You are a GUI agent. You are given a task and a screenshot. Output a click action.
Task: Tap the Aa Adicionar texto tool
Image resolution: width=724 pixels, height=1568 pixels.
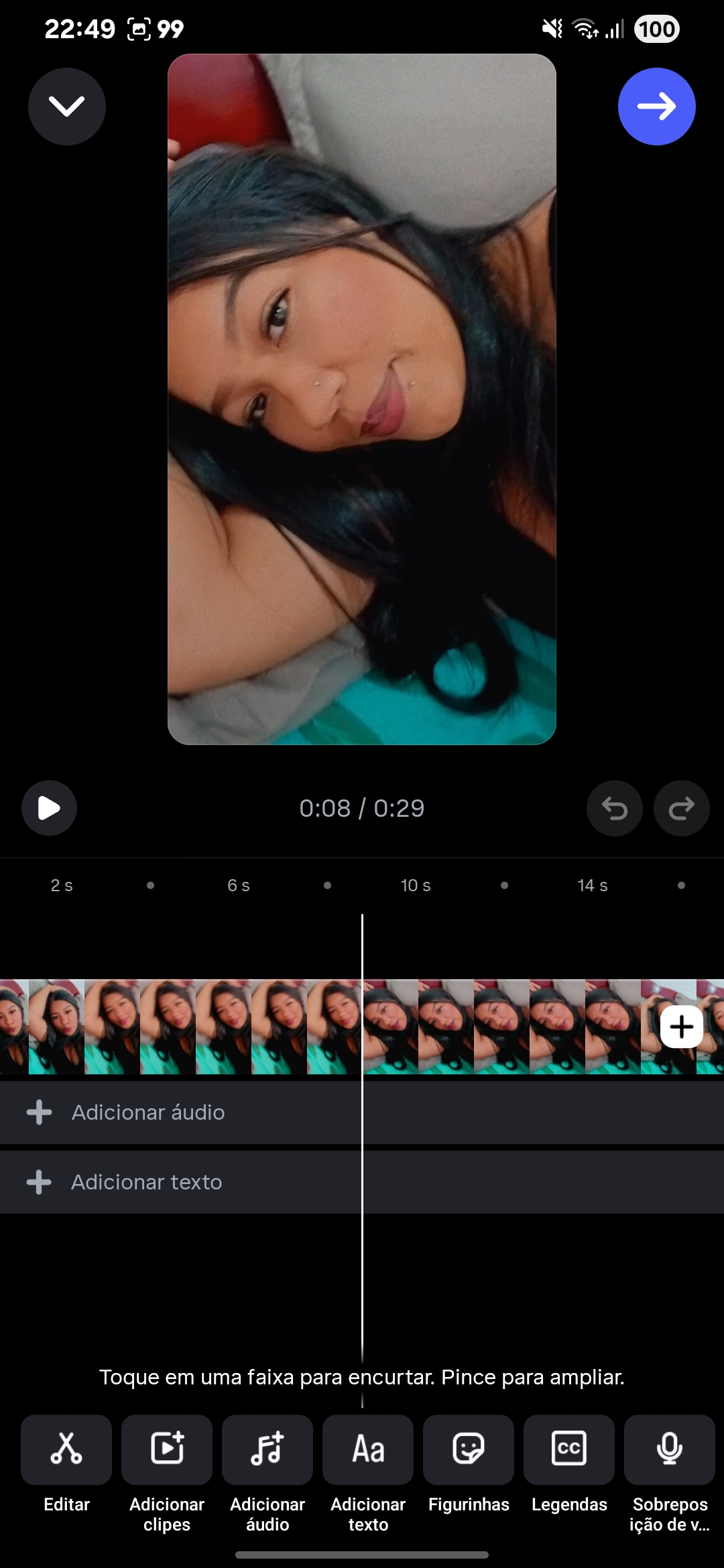pos(368,1450)
